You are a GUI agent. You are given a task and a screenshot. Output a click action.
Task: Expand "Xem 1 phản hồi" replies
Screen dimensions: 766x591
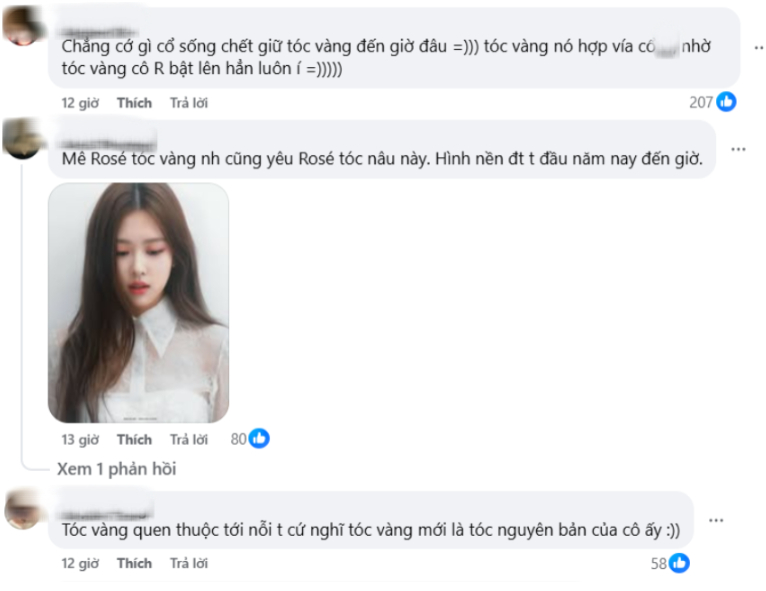[x=116, y=469]
